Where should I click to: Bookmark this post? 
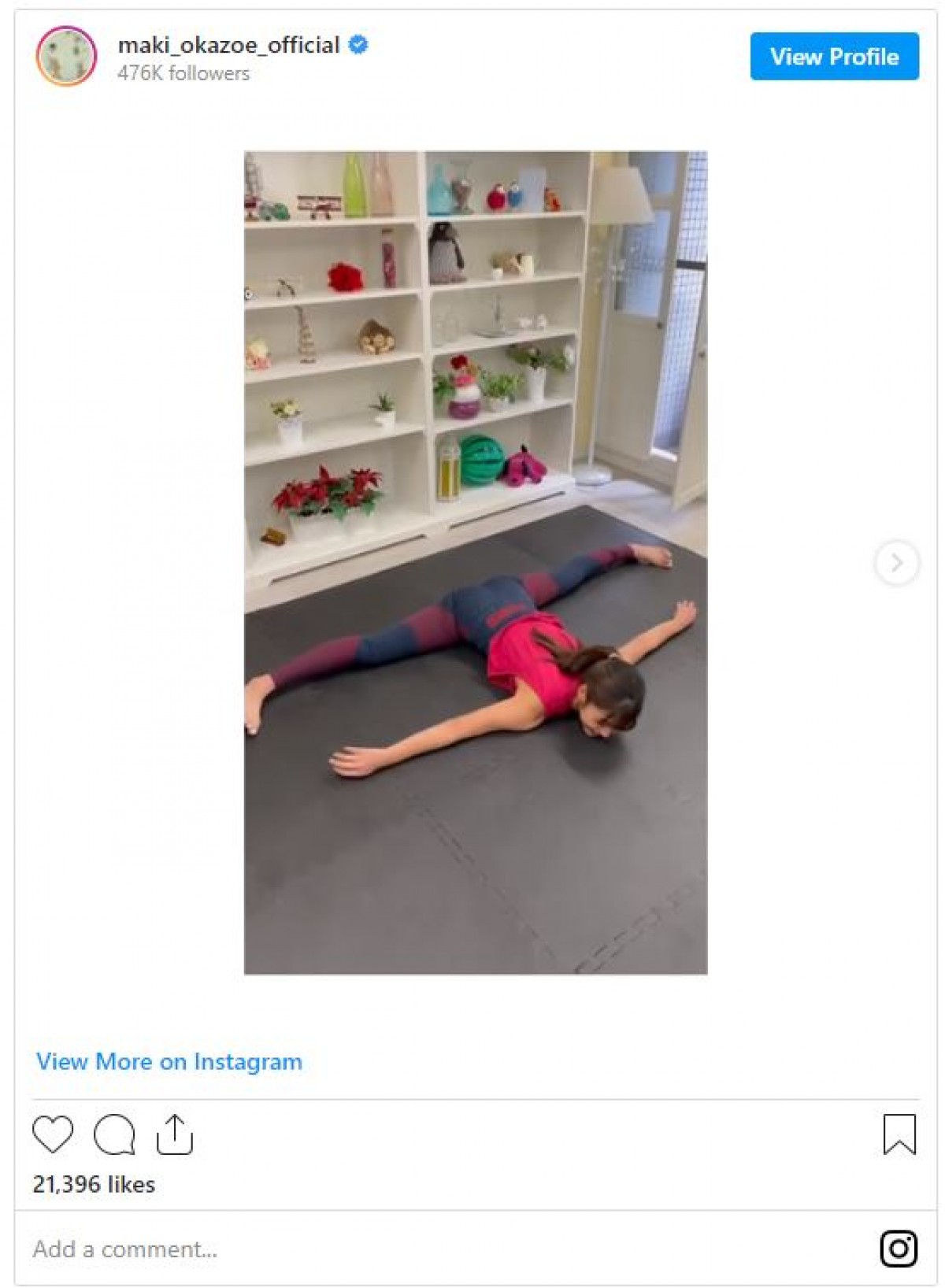(899, 1134)
